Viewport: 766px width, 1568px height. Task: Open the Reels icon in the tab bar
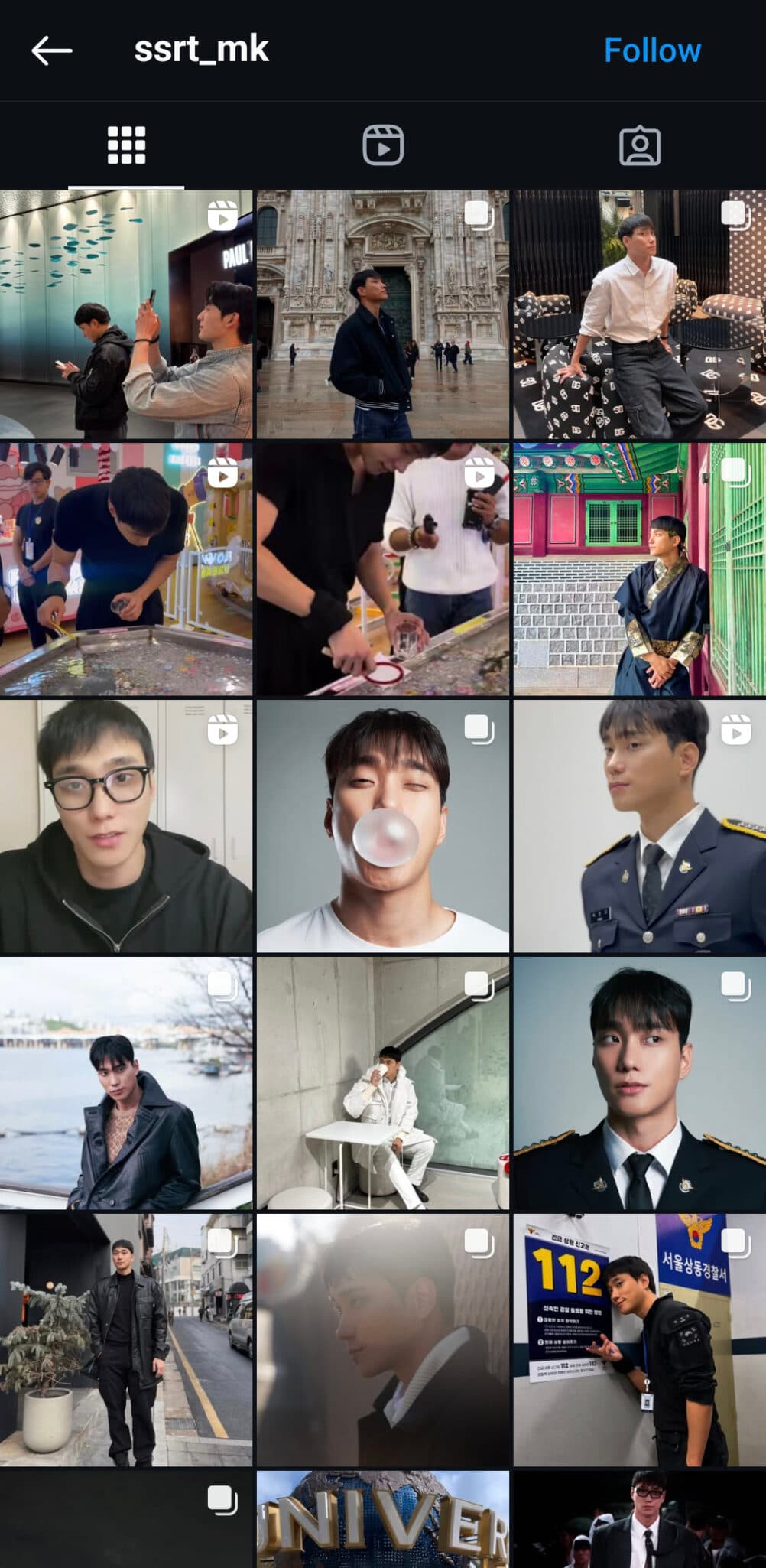coord(383,144)
